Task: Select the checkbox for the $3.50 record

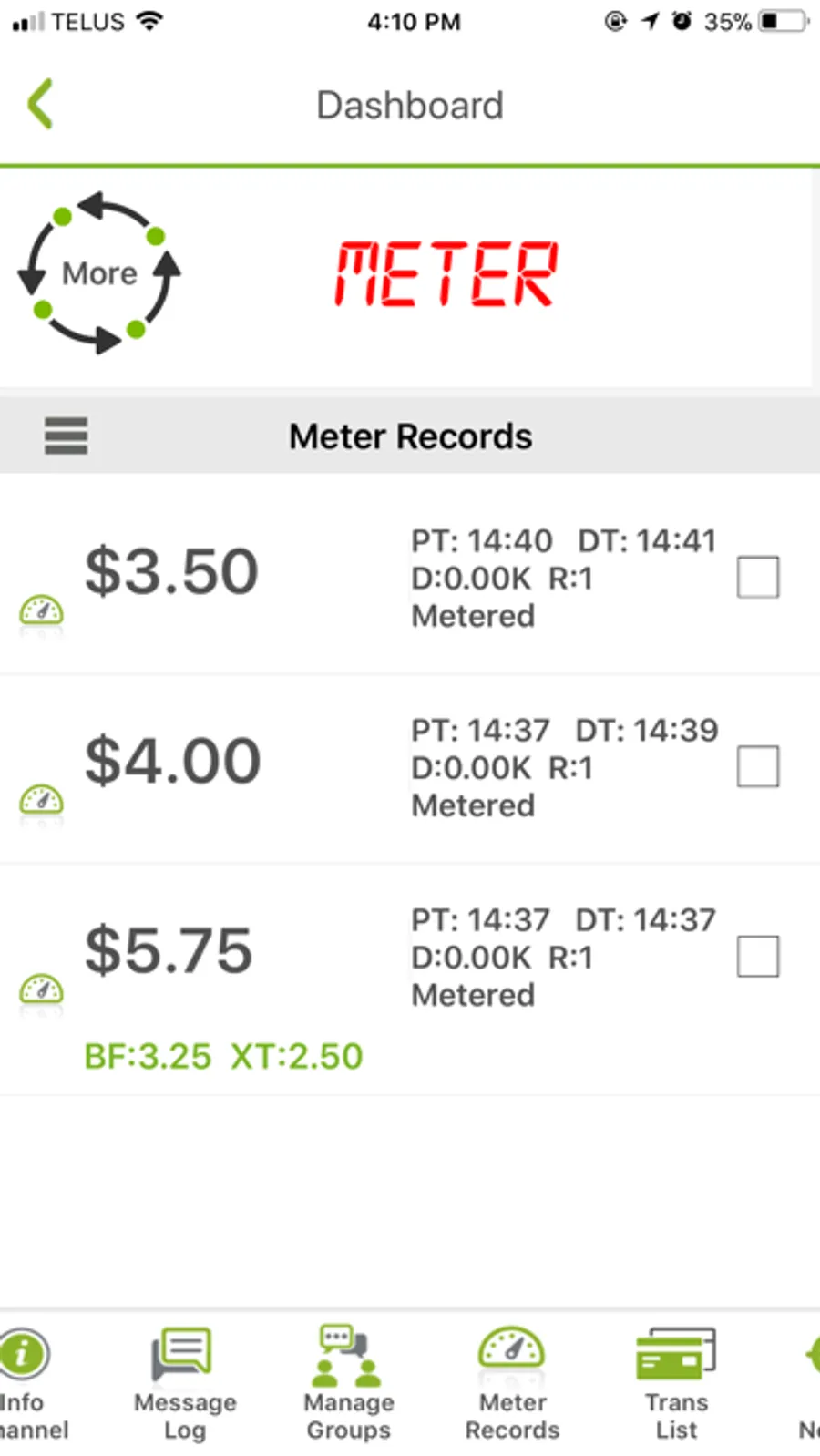Action: (x=757, y=578)
